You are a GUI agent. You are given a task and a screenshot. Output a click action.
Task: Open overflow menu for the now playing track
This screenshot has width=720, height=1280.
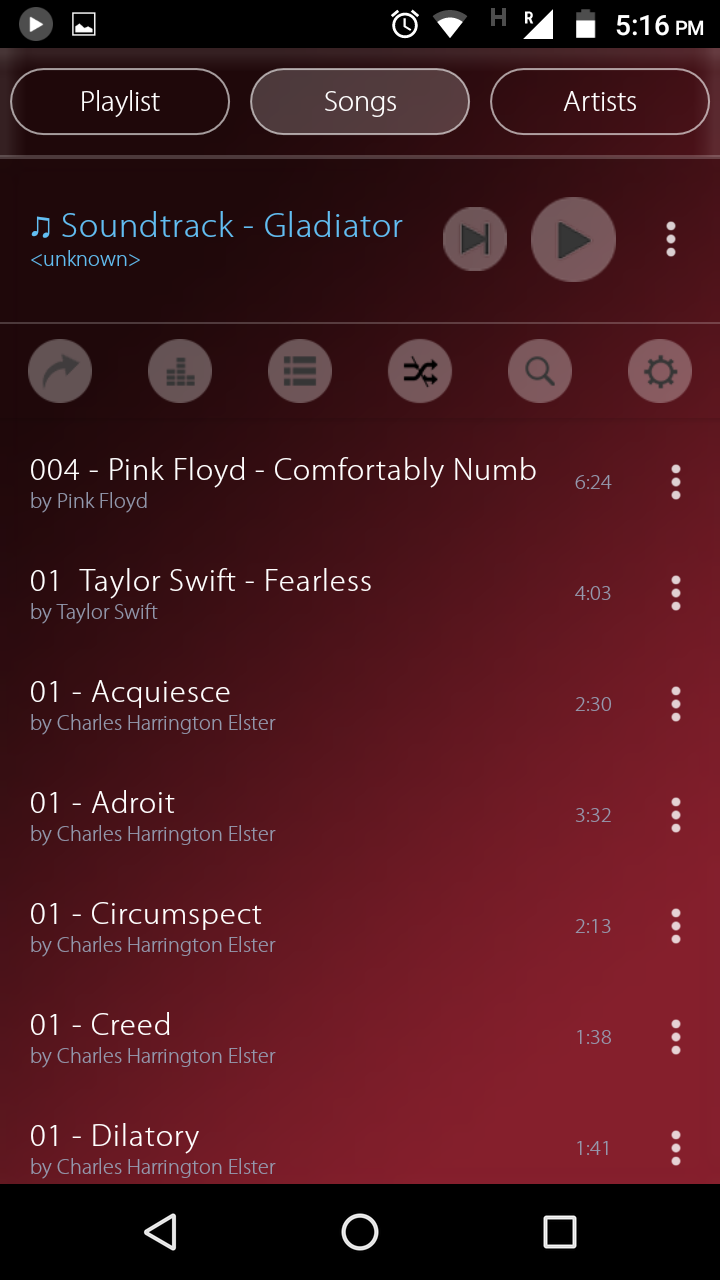[671, 239]
